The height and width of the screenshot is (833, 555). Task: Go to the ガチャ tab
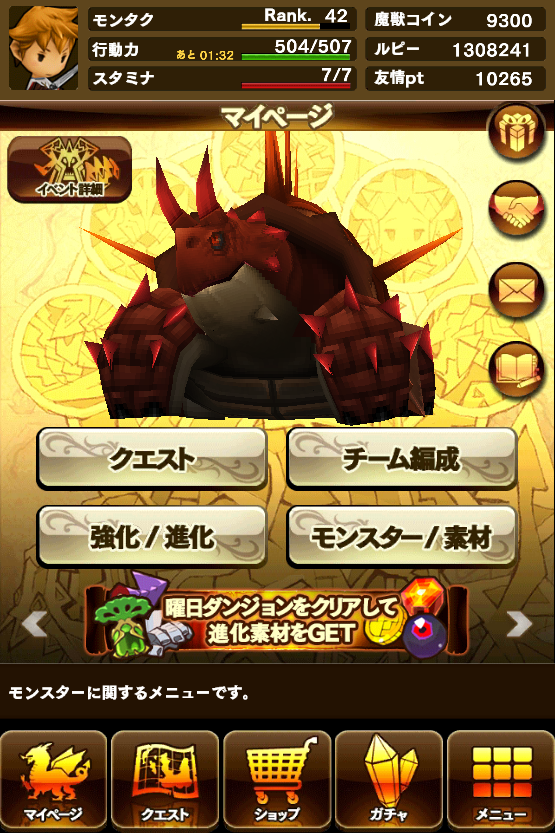pos(389,781)
